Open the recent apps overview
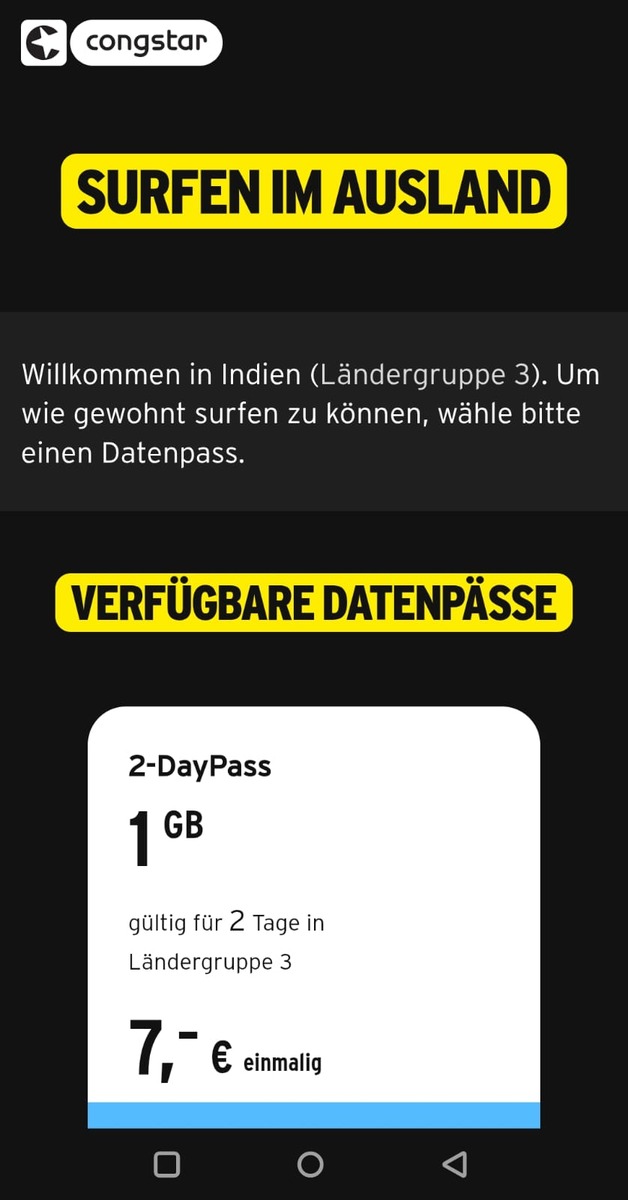 tap(167, 1164)
